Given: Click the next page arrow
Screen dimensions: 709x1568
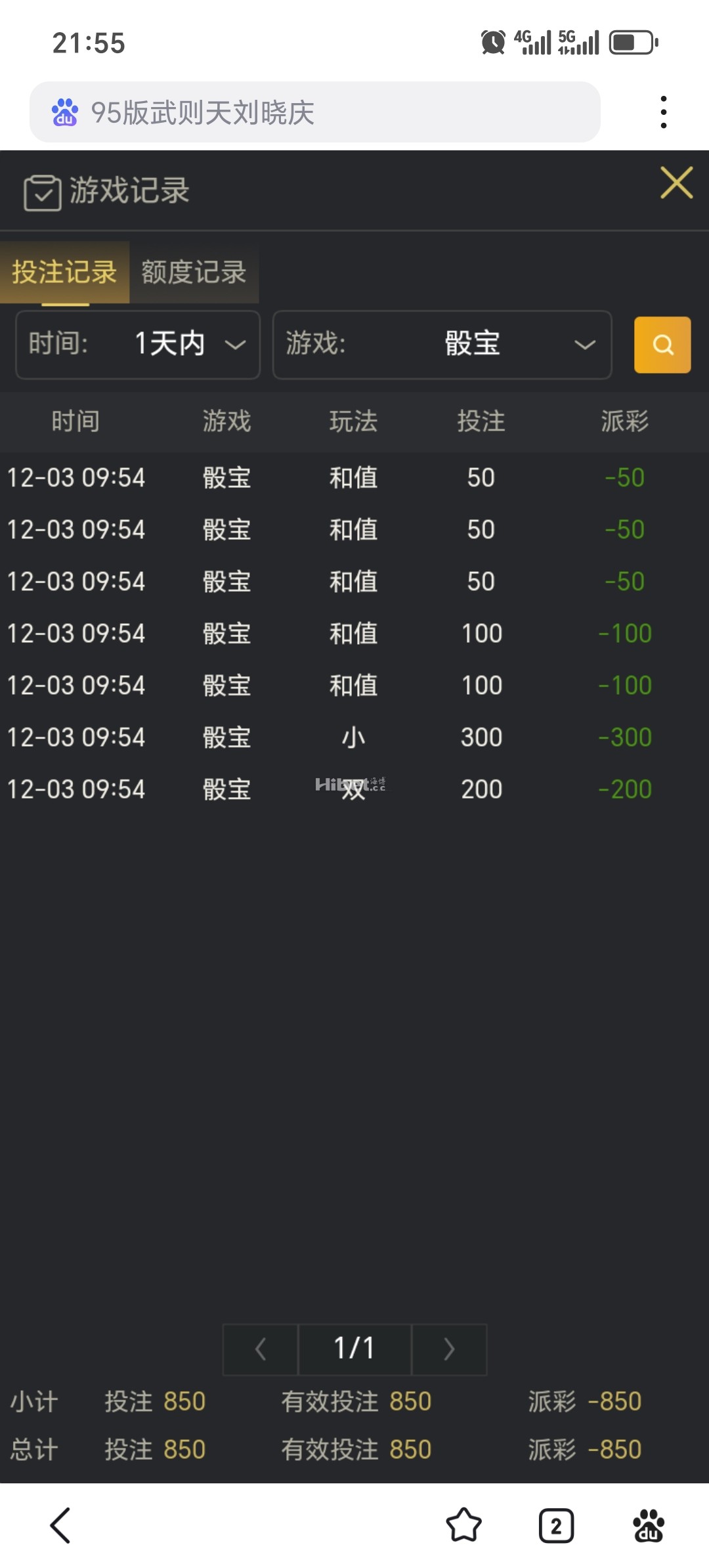Looking at the screenshot, I should 449,1349.
